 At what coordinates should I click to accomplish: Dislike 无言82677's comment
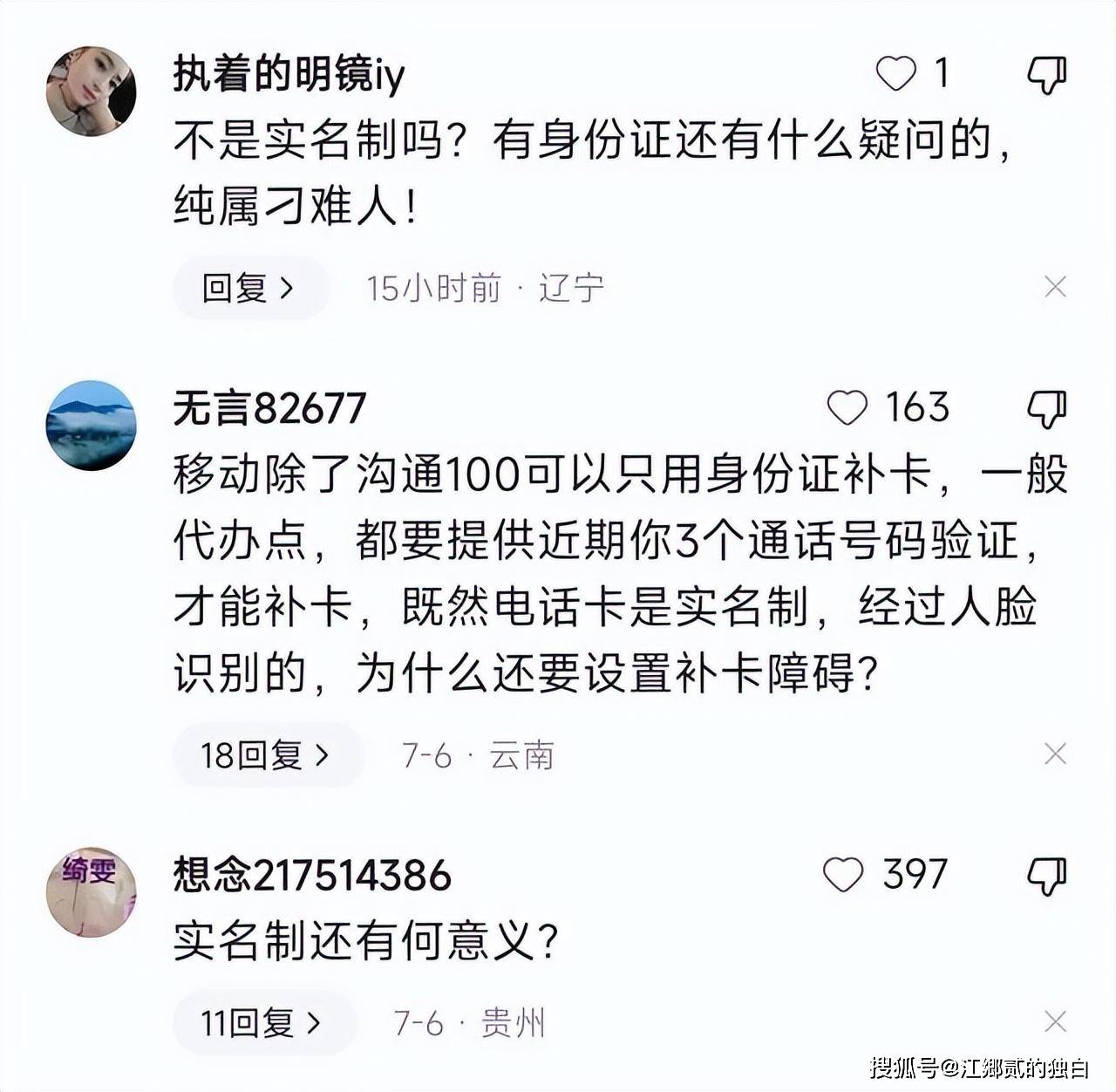[x=1047, y=408]
